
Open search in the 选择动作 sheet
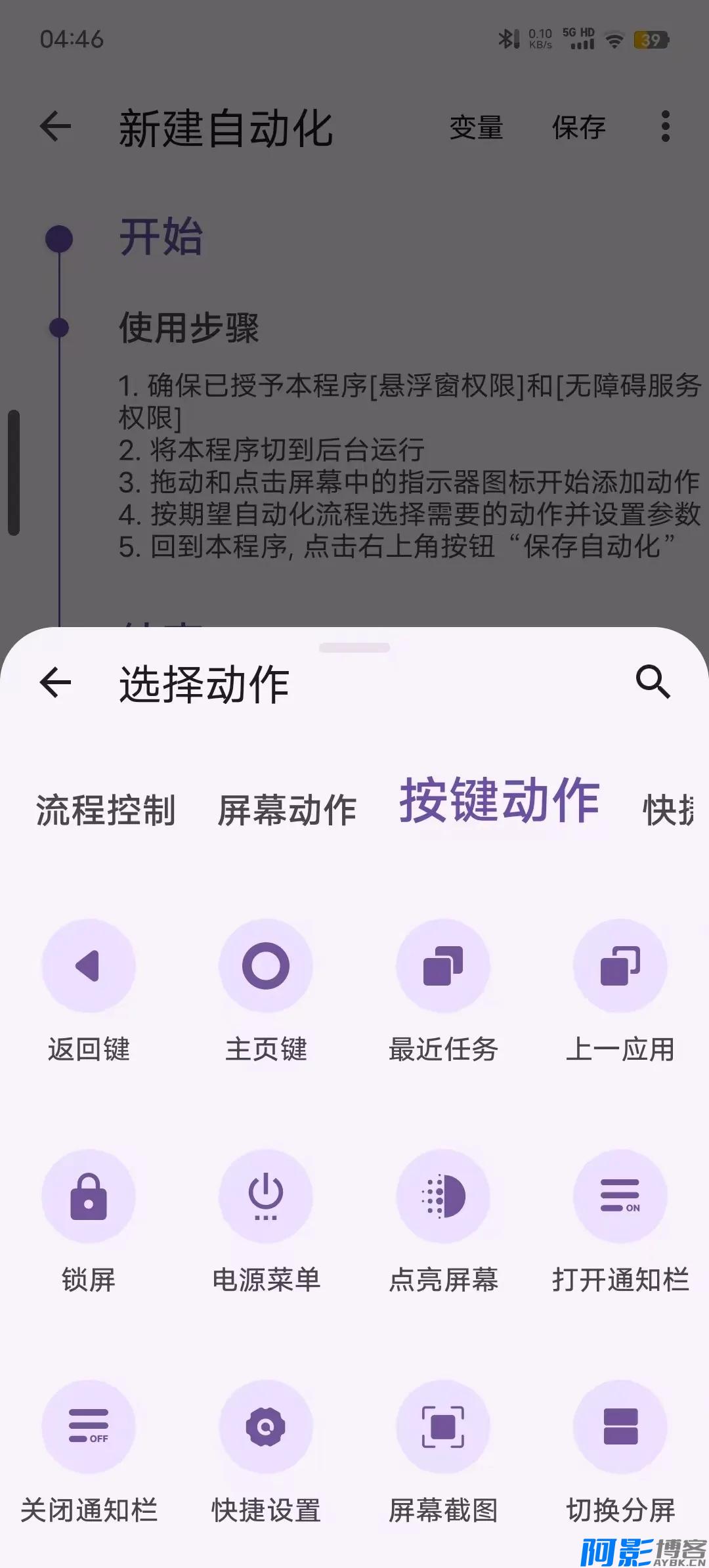coord(653,682)
